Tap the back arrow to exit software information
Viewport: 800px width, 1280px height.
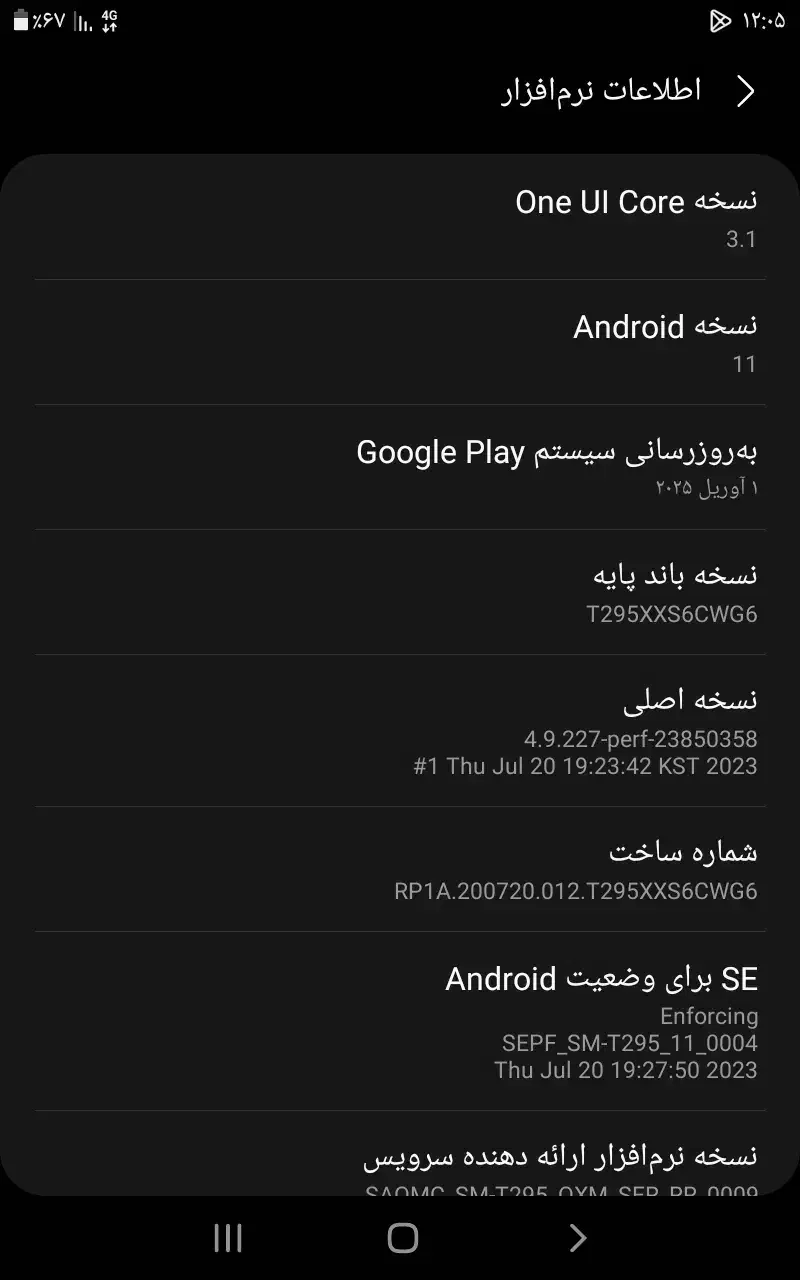coord(744,90)
